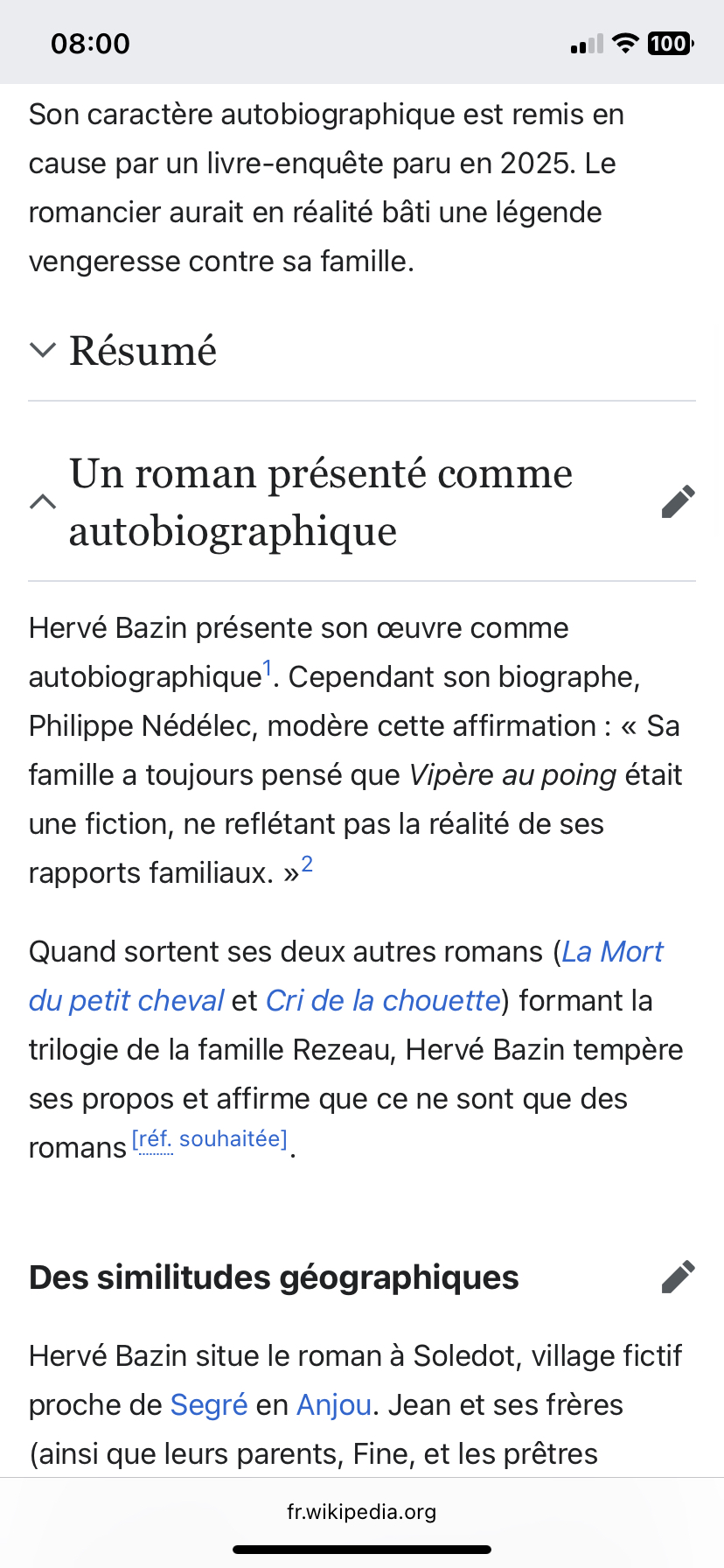724x1568 pixels.
Task: Edit the 'Un roman présenté comme autobiographique' section
Action: coord(678,502)
